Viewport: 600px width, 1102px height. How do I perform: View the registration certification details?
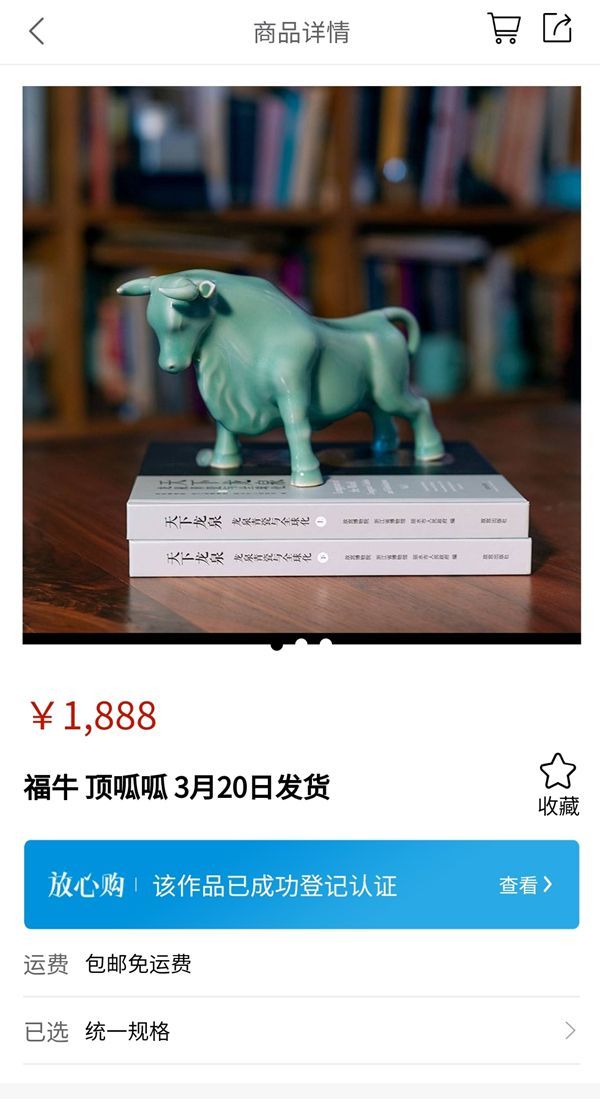525,885
